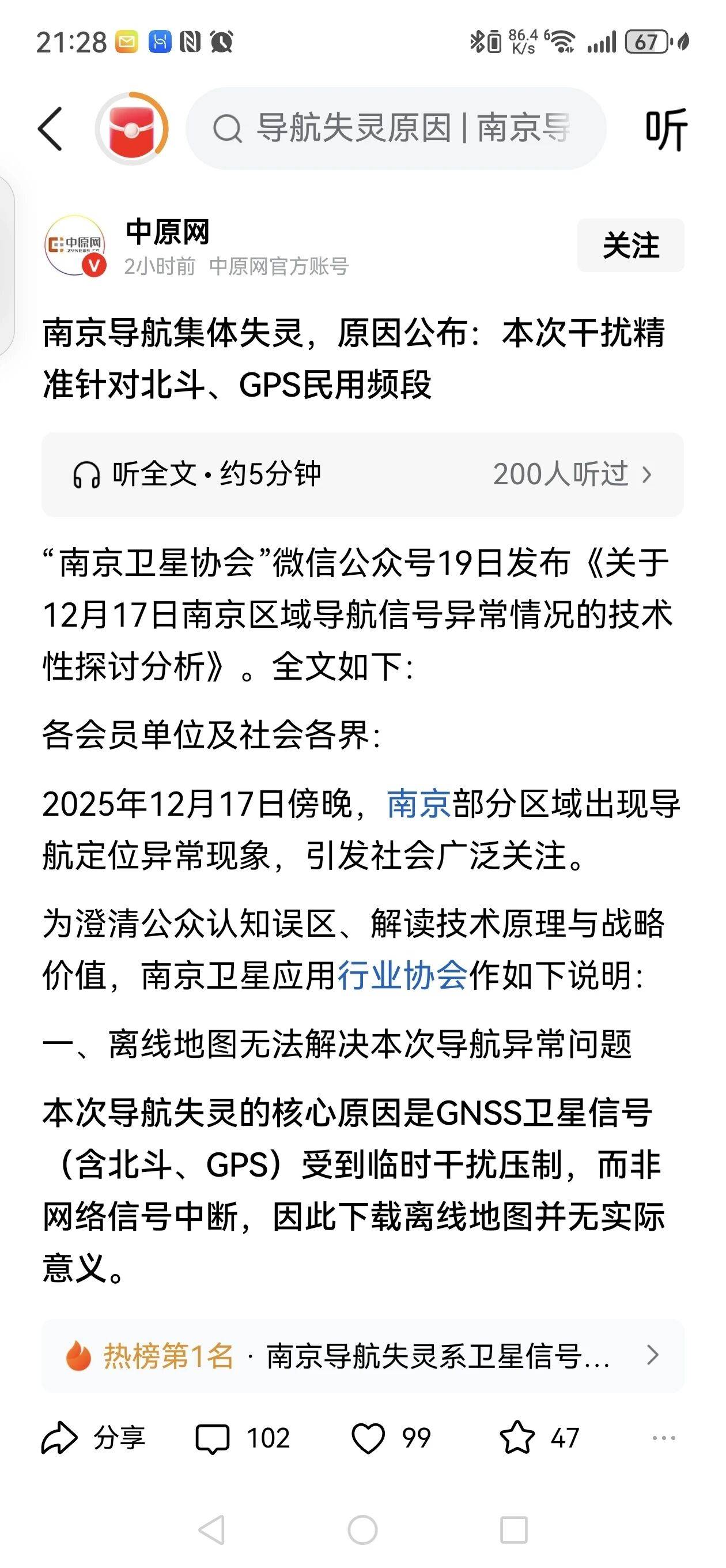Viewport: 726px width, 1568px height.
Task: Open the system recent apps button
Action: (513, 1529)
